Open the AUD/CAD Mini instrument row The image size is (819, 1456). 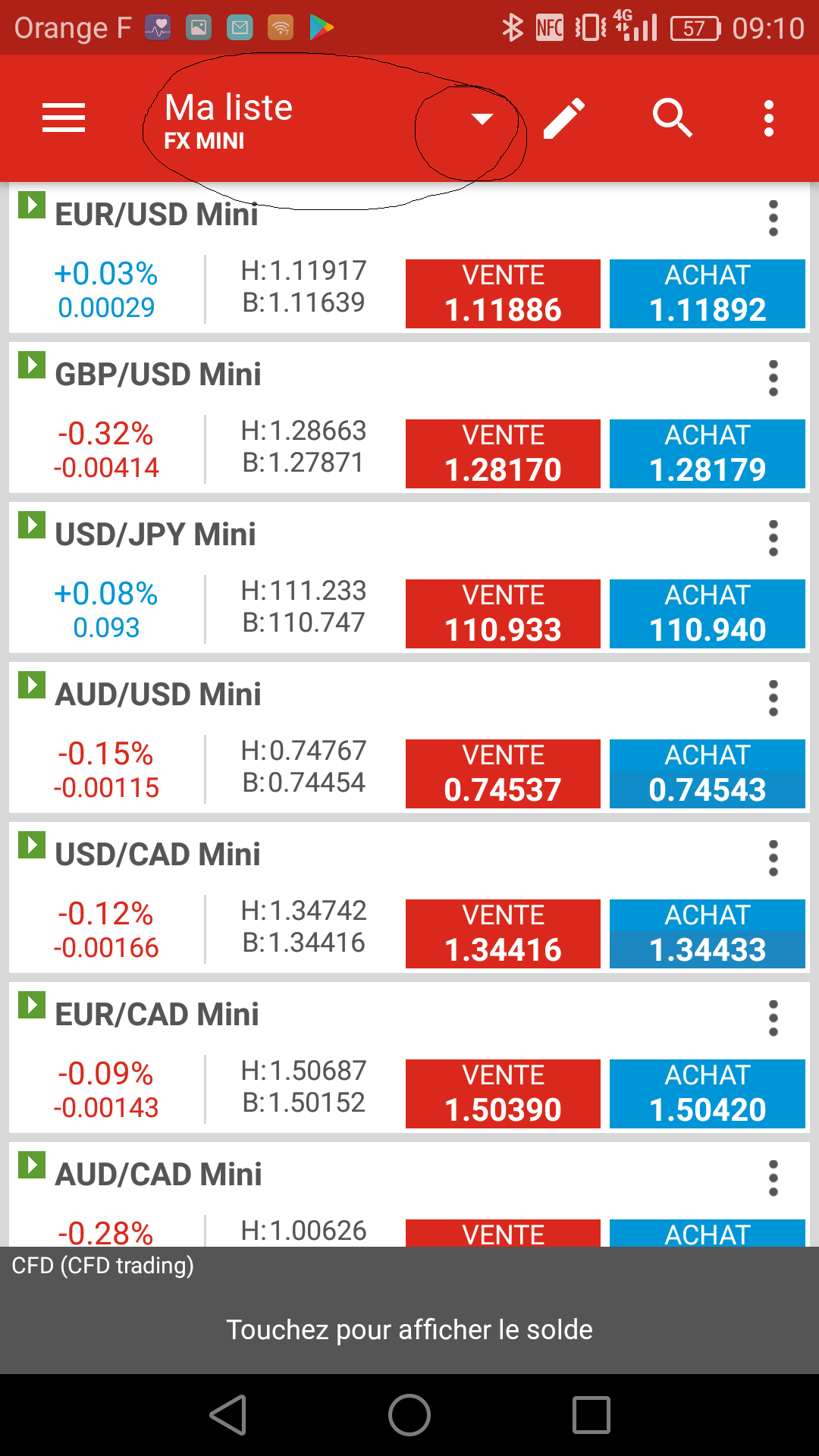point(158,1175)
